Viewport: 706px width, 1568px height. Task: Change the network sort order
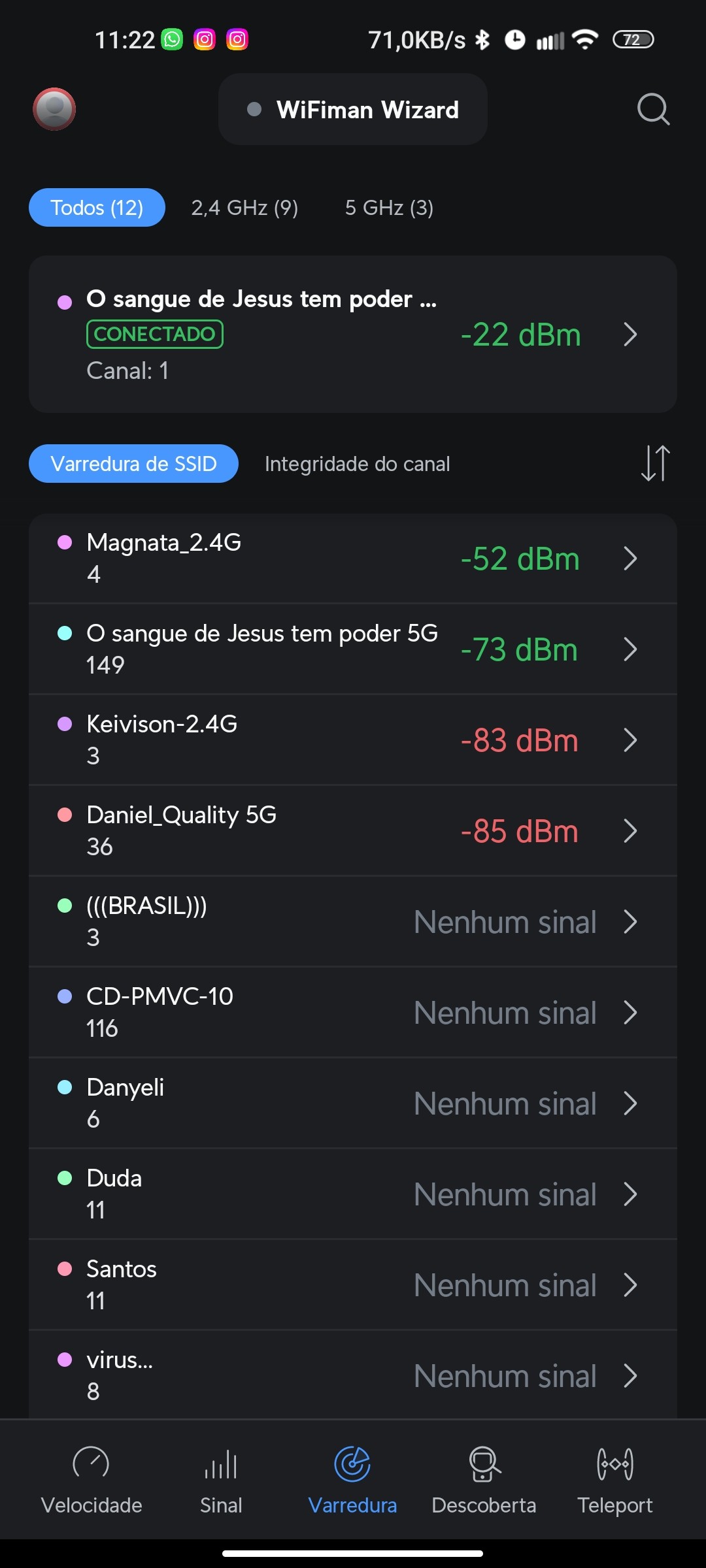(x=655, y=463)
